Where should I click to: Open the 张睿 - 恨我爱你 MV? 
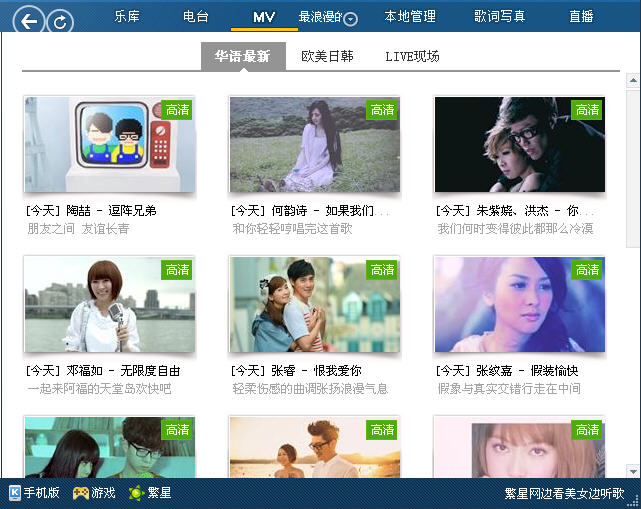pyautogui.click(x=314, y=304)
